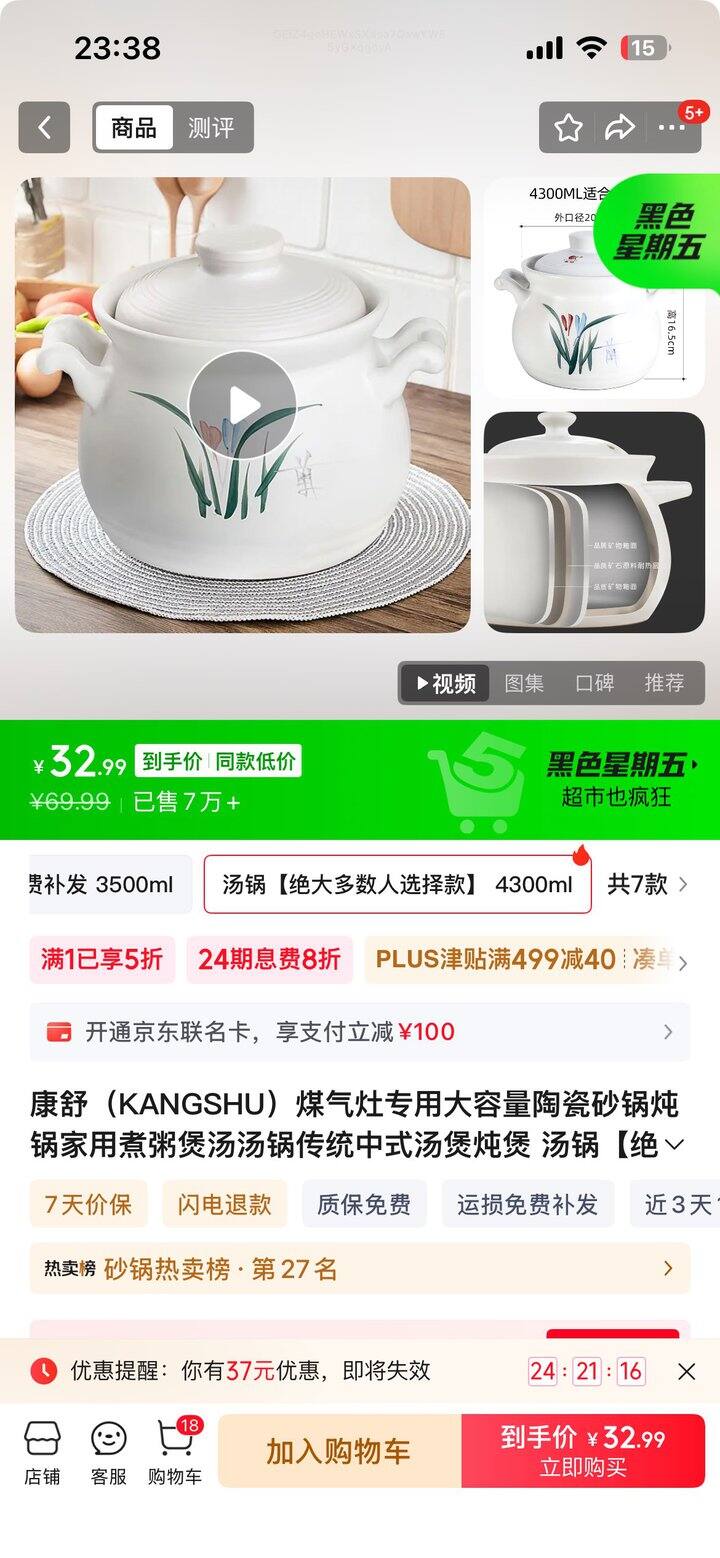Open 砂锅热卖榜 第27名 ranking
Screen dimensions: 720x1558
(x=360, y=1269)
